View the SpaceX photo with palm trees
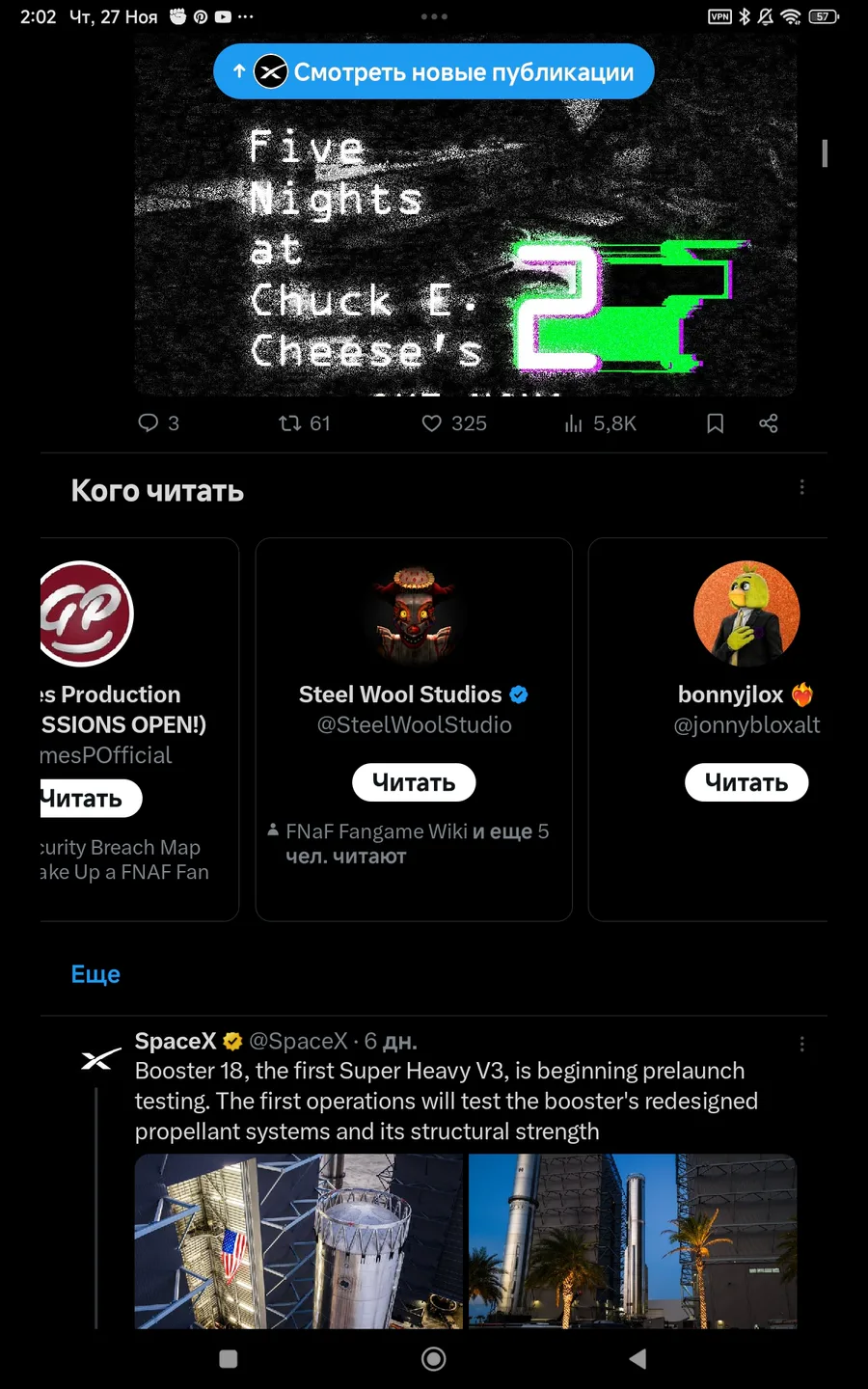This screenshot has height=1389, width=868. 633,1241
